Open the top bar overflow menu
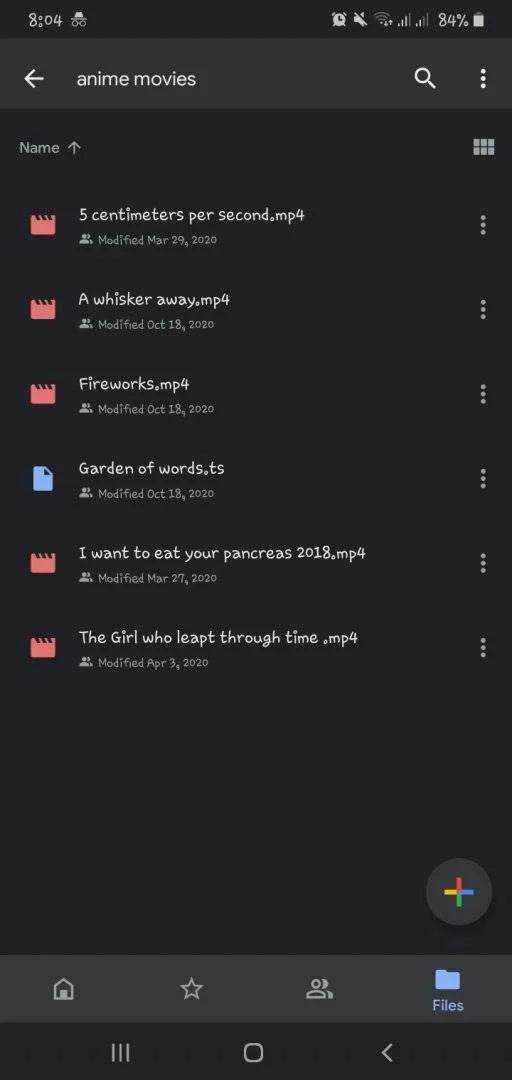The image size is (512, 1080). click(483, 79)
